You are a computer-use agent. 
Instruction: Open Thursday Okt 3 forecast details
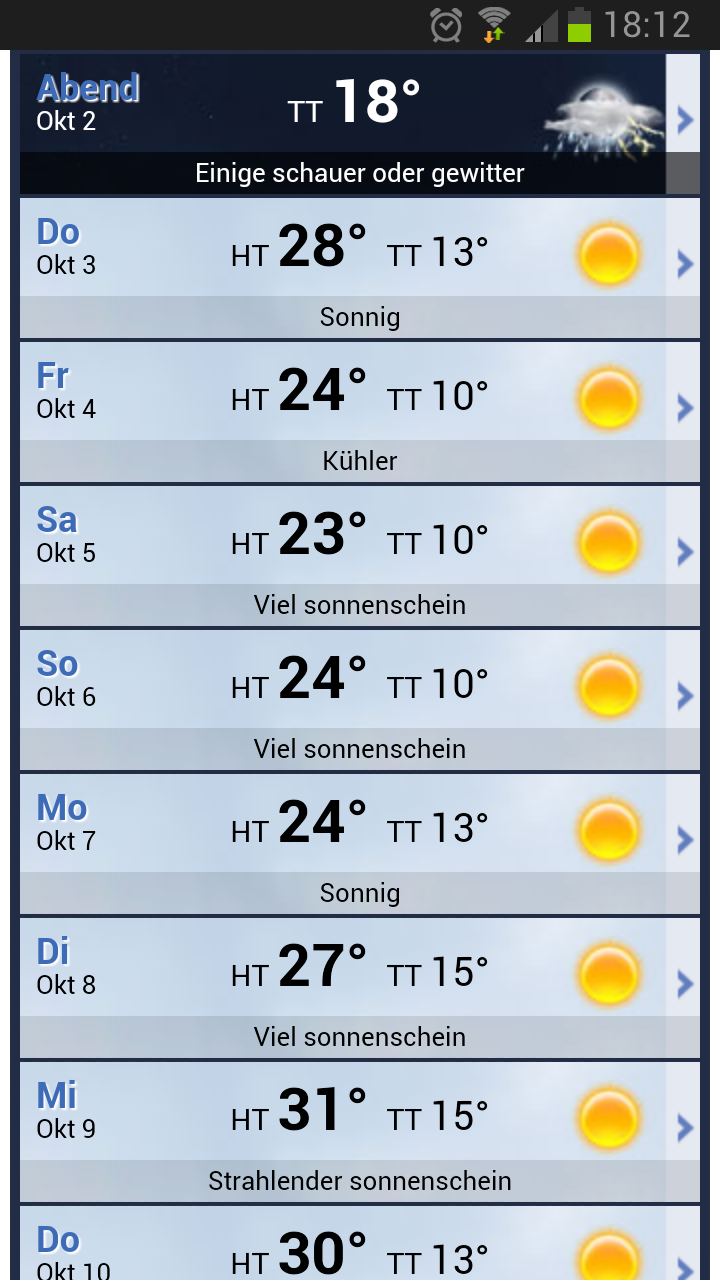360,267
